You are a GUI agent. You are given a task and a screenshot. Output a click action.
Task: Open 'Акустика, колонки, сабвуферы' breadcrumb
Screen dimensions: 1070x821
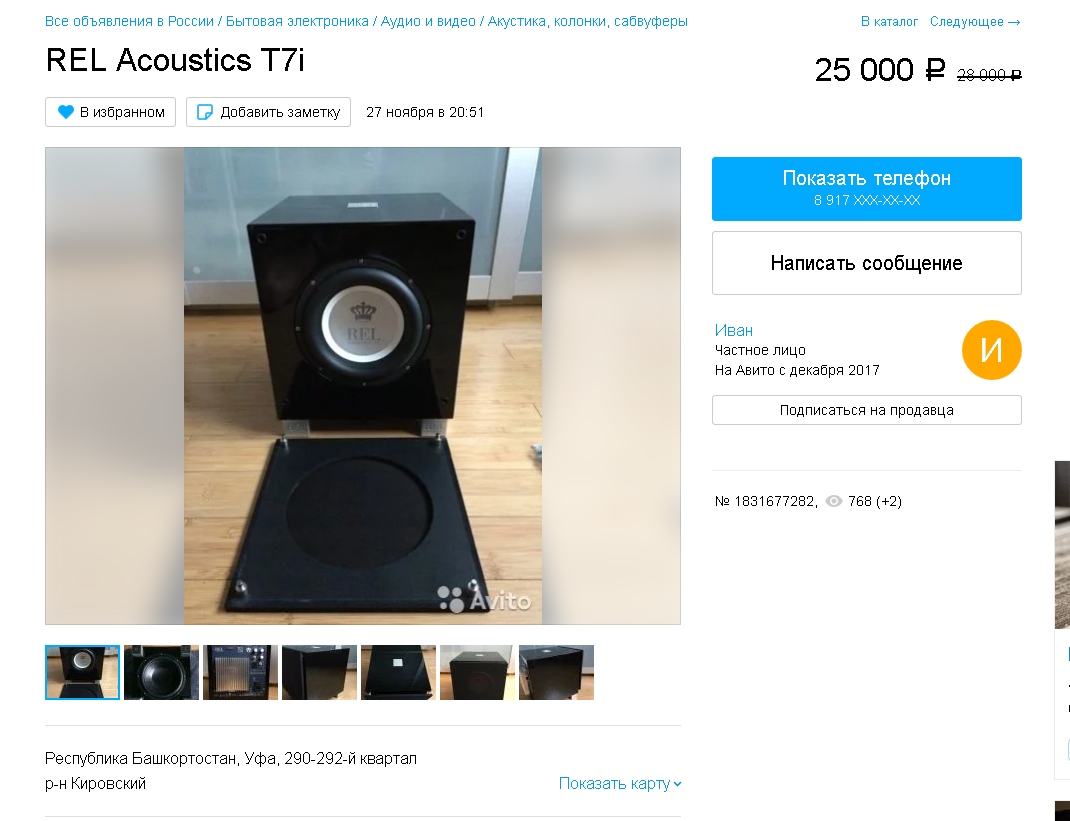point(588,21)
